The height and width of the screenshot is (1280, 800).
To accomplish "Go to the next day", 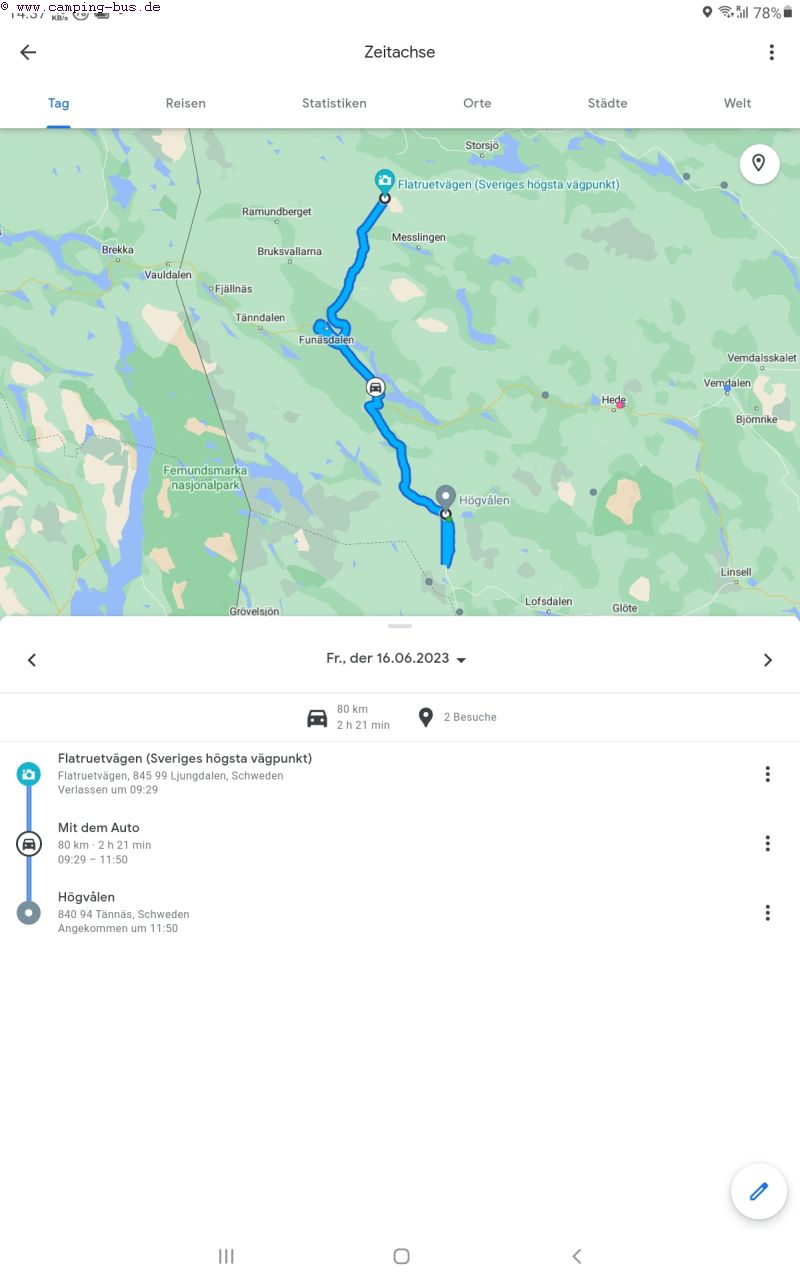I will click(767, 660).
